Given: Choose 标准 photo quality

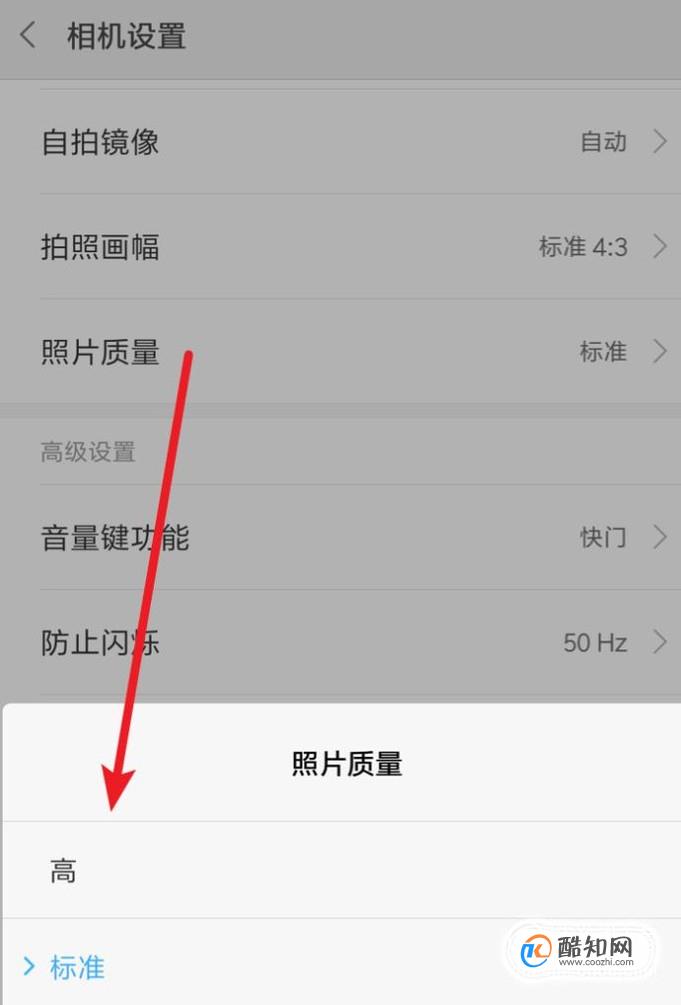Looking at the screenshot, I should click(250, 967).
